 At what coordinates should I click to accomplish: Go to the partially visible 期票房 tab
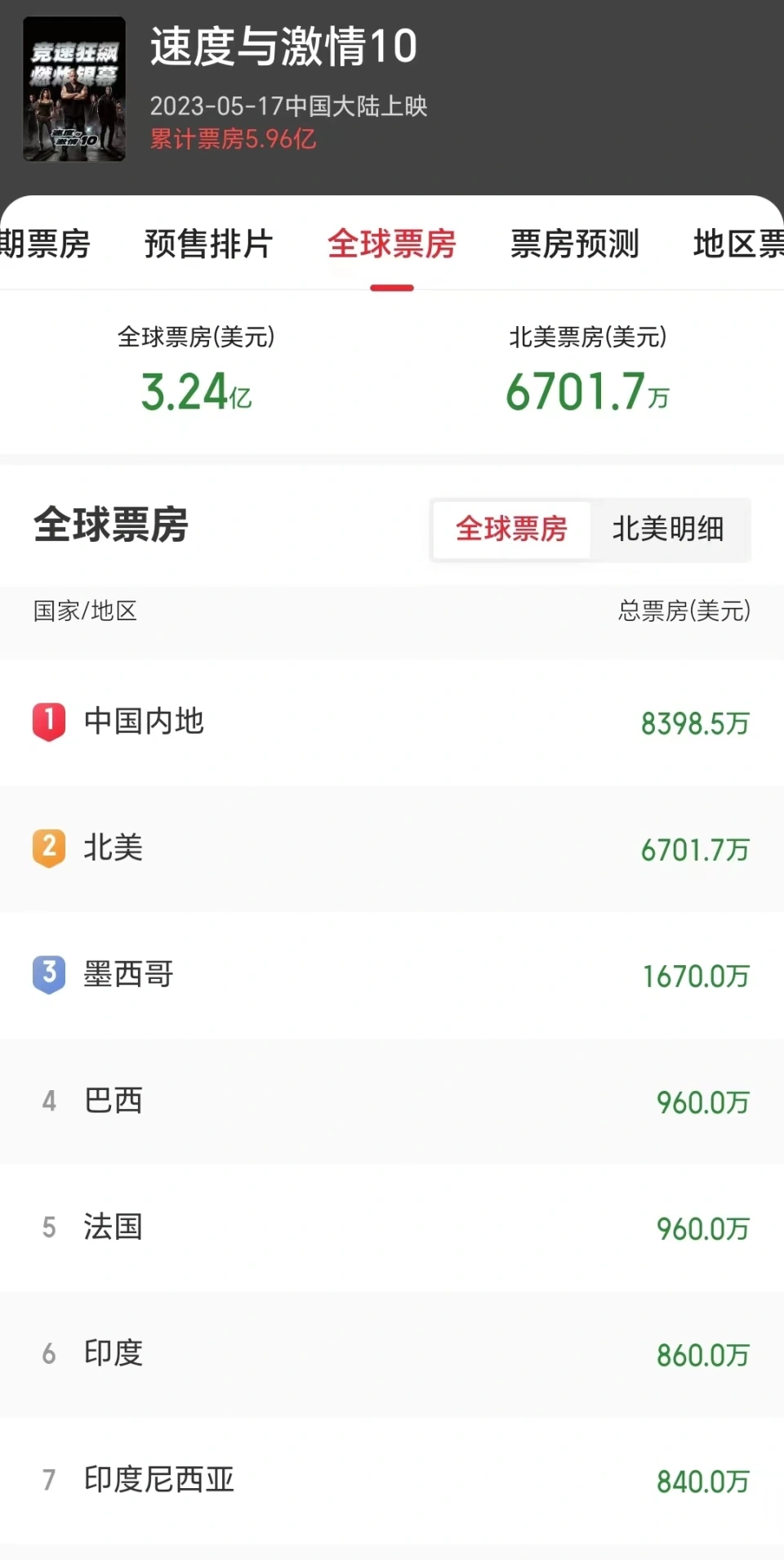pyautogui.click(x=45, y=244)
